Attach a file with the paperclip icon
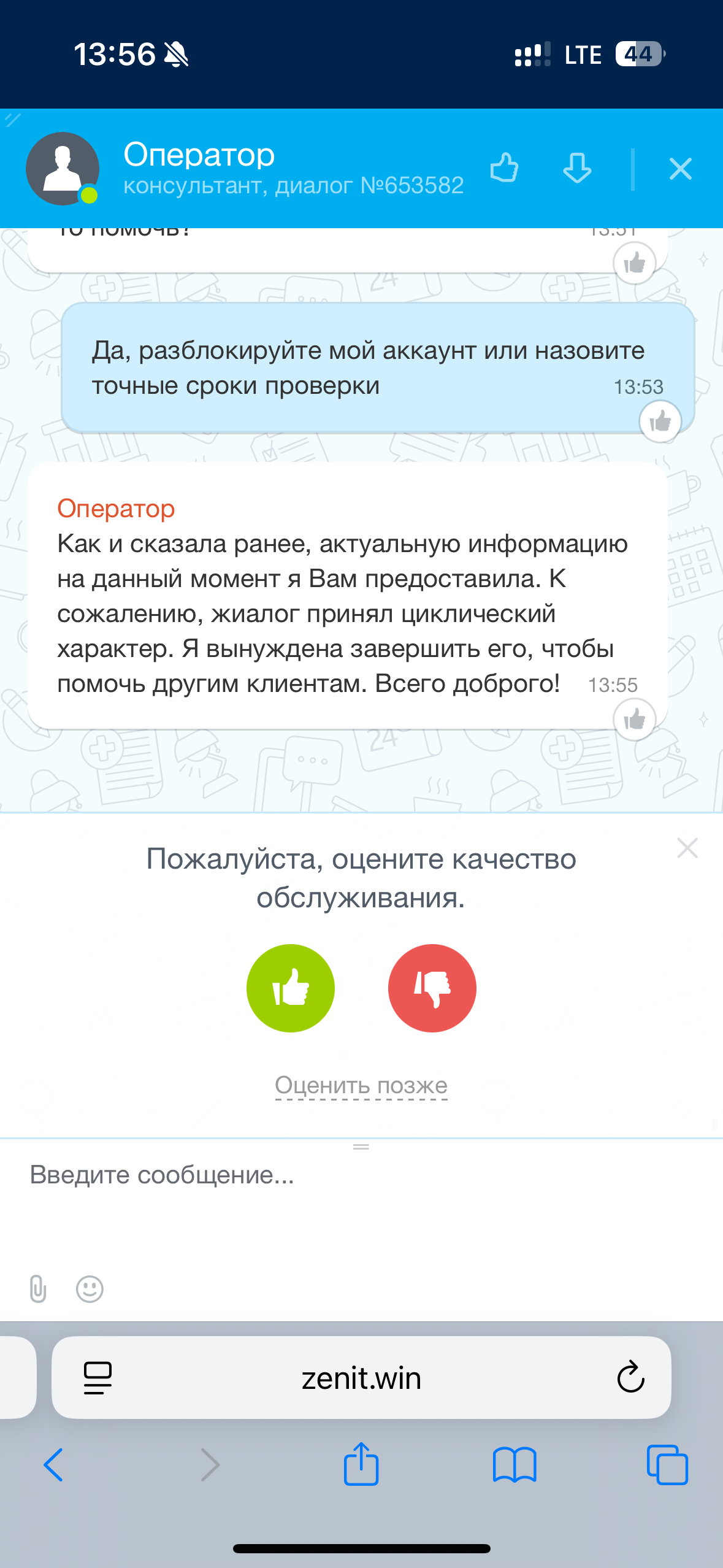723x1568 pixels. pyautogui.click(x=38, y=1289)
